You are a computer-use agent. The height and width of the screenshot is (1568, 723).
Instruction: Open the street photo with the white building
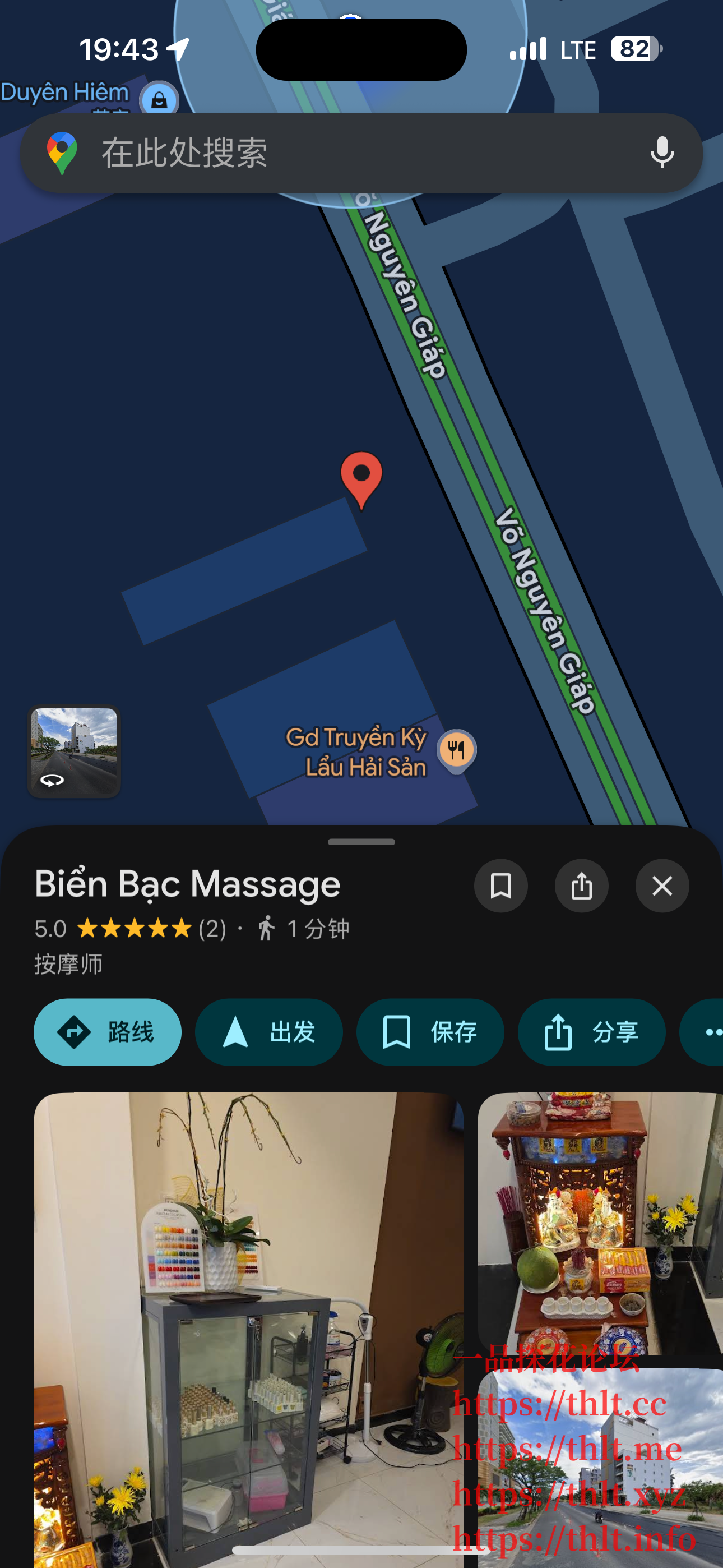point(600,1467)
